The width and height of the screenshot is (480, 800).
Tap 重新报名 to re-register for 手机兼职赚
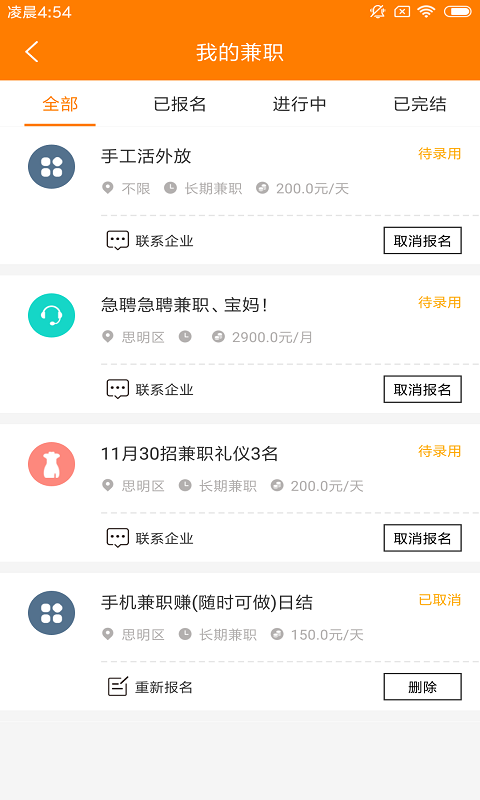(x=150, y=687)
